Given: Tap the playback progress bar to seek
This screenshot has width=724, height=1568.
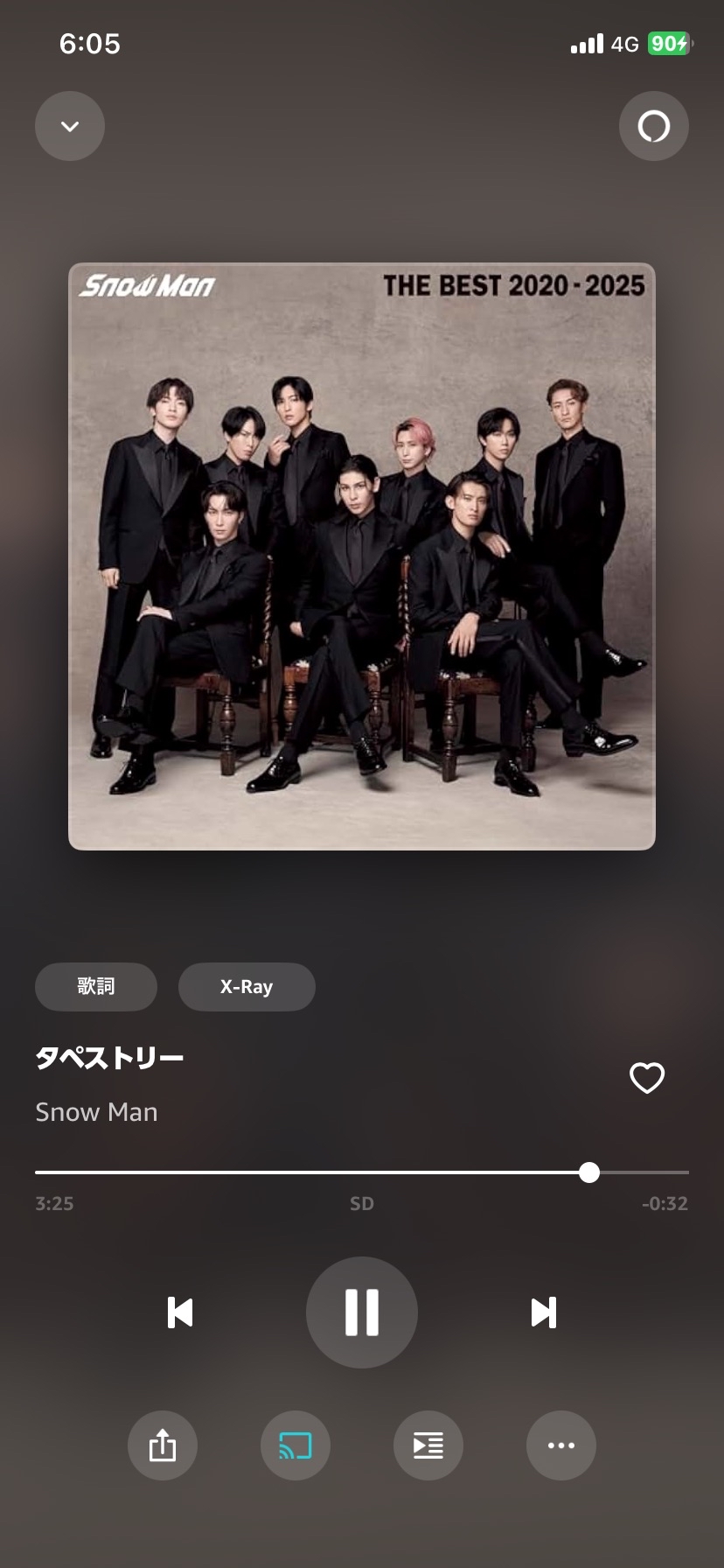Looking at the screenshot, I should coord(362,1172).
